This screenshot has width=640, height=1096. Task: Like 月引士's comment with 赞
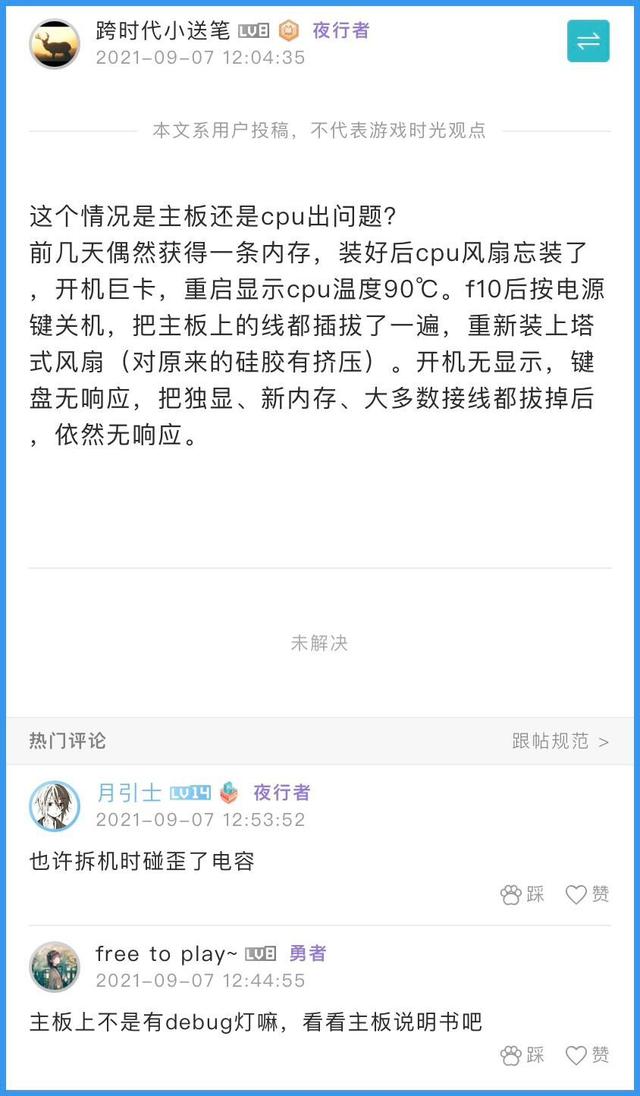(588, 895)
